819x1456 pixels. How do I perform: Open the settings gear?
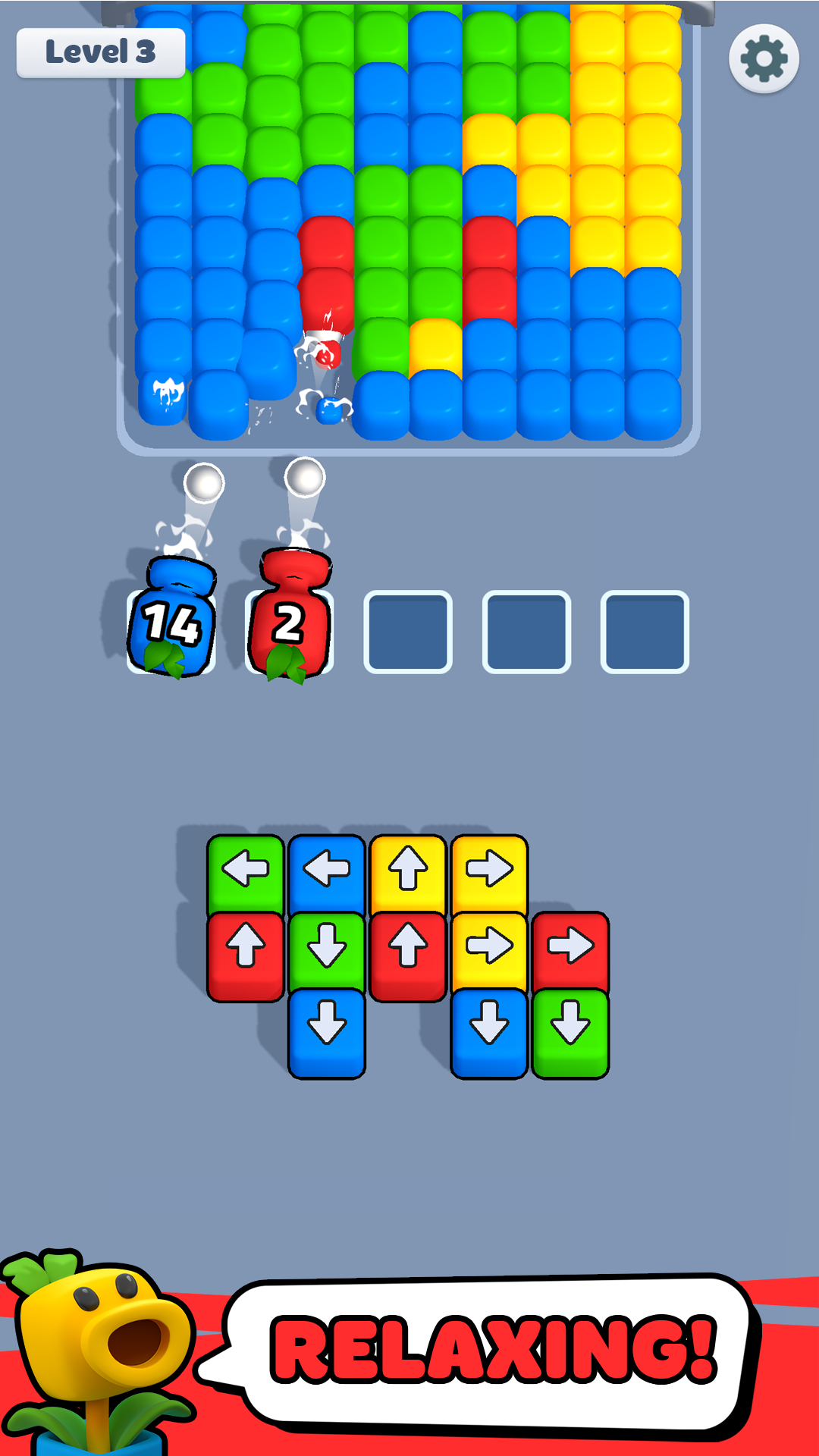(x=764, y=58)
